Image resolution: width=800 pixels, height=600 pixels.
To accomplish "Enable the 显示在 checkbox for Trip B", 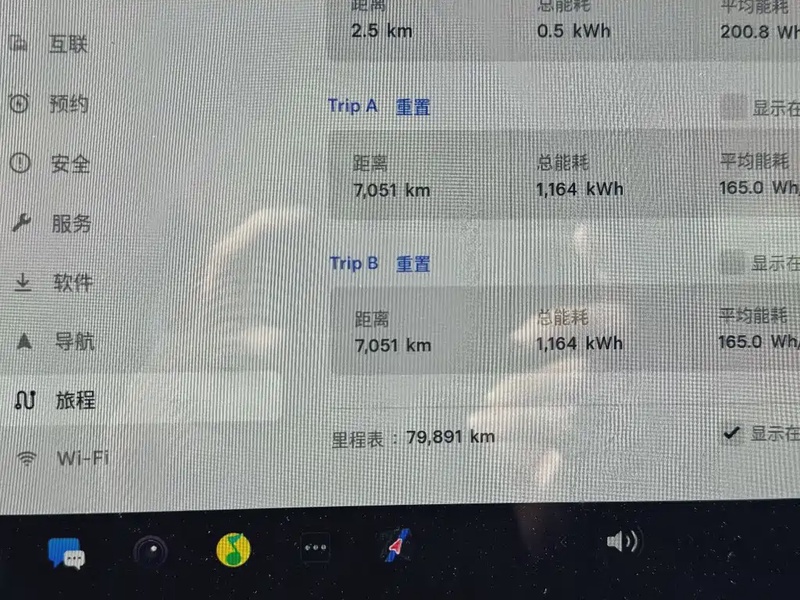I will [x=734, y=264].
